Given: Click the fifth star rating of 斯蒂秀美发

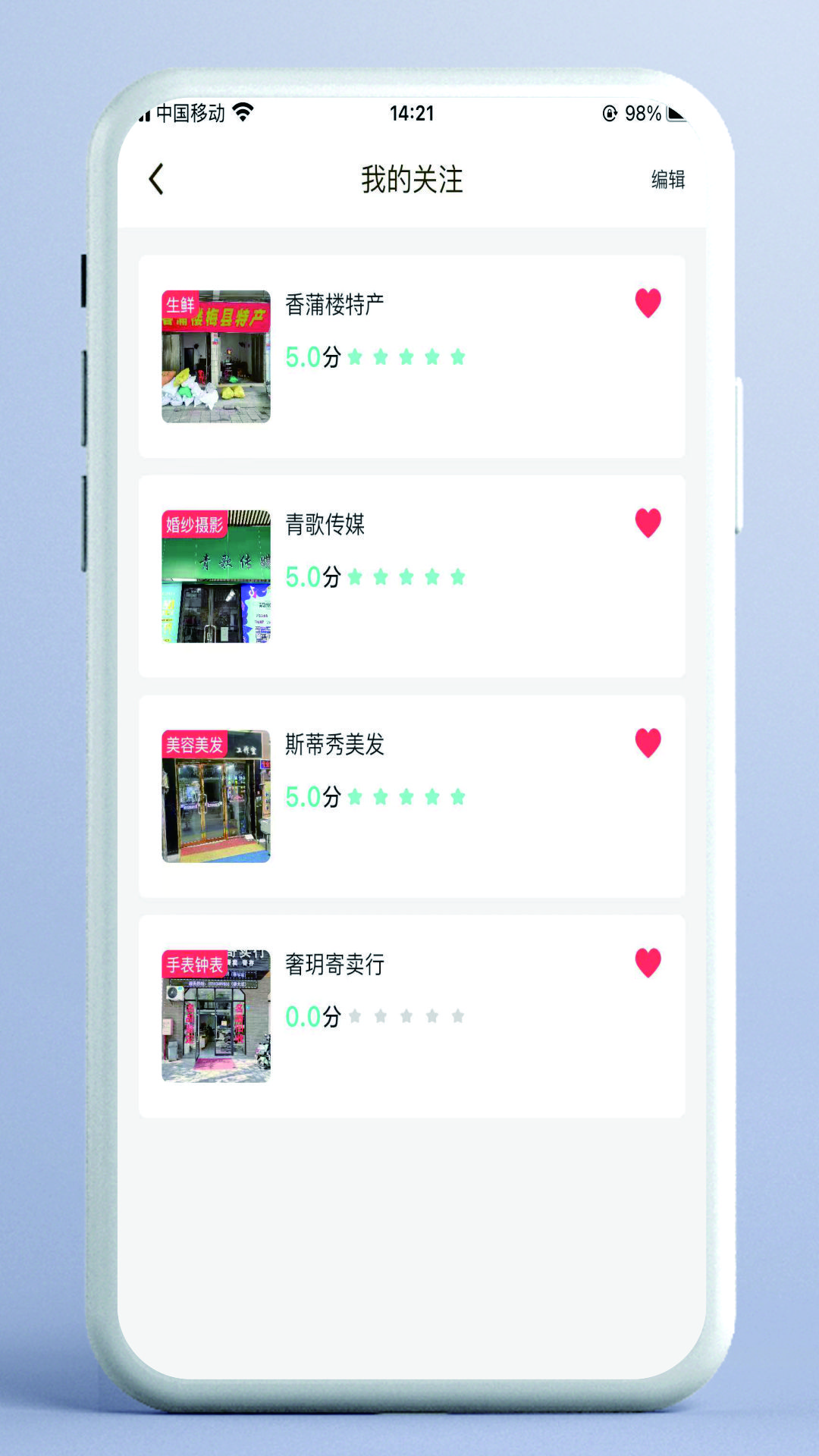Looking at the screenshot, I should (458, 797).
